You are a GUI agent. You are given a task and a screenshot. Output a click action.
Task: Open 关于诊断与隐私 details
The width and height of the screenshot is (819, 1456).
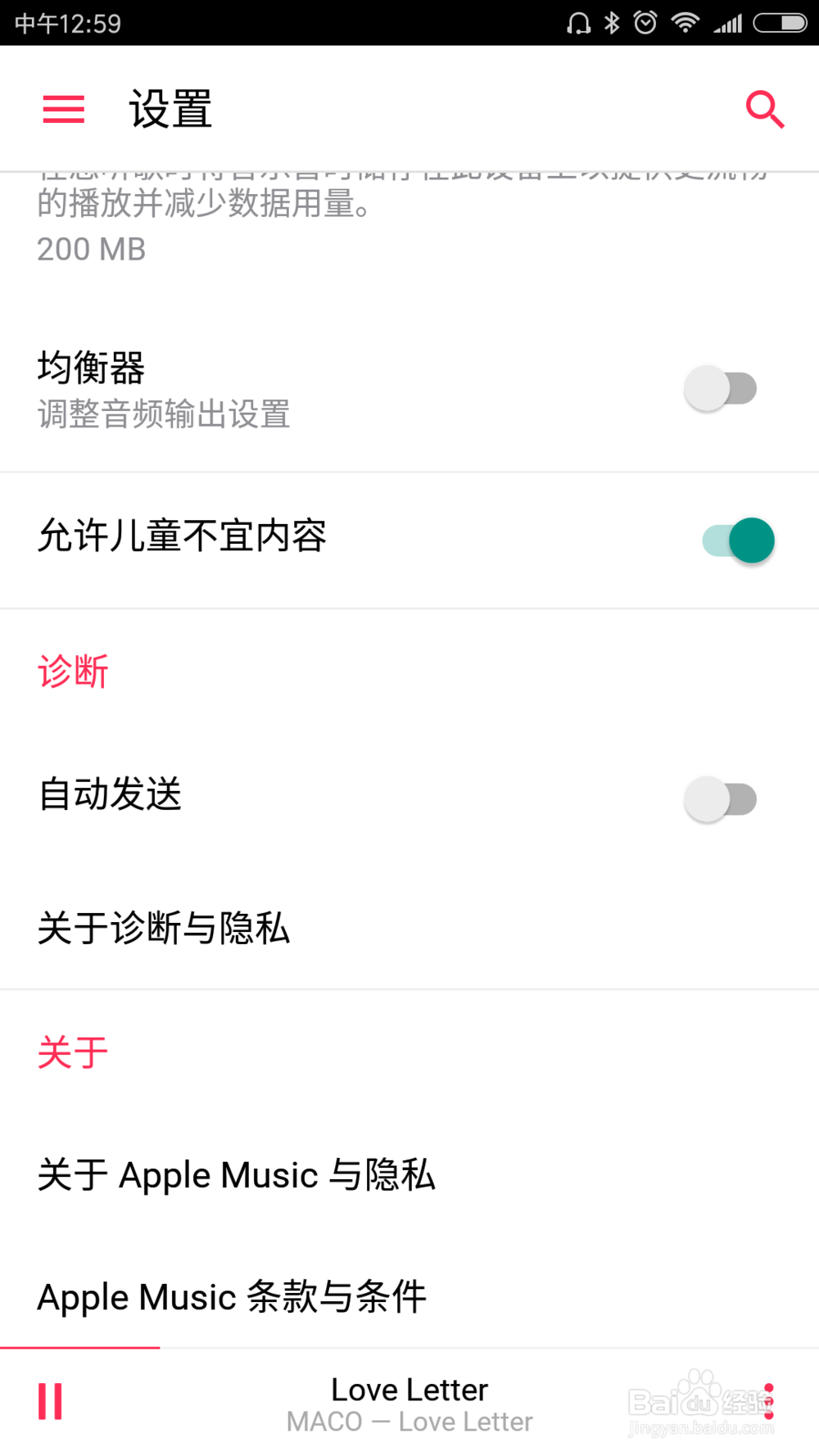(x=163, y=929)
